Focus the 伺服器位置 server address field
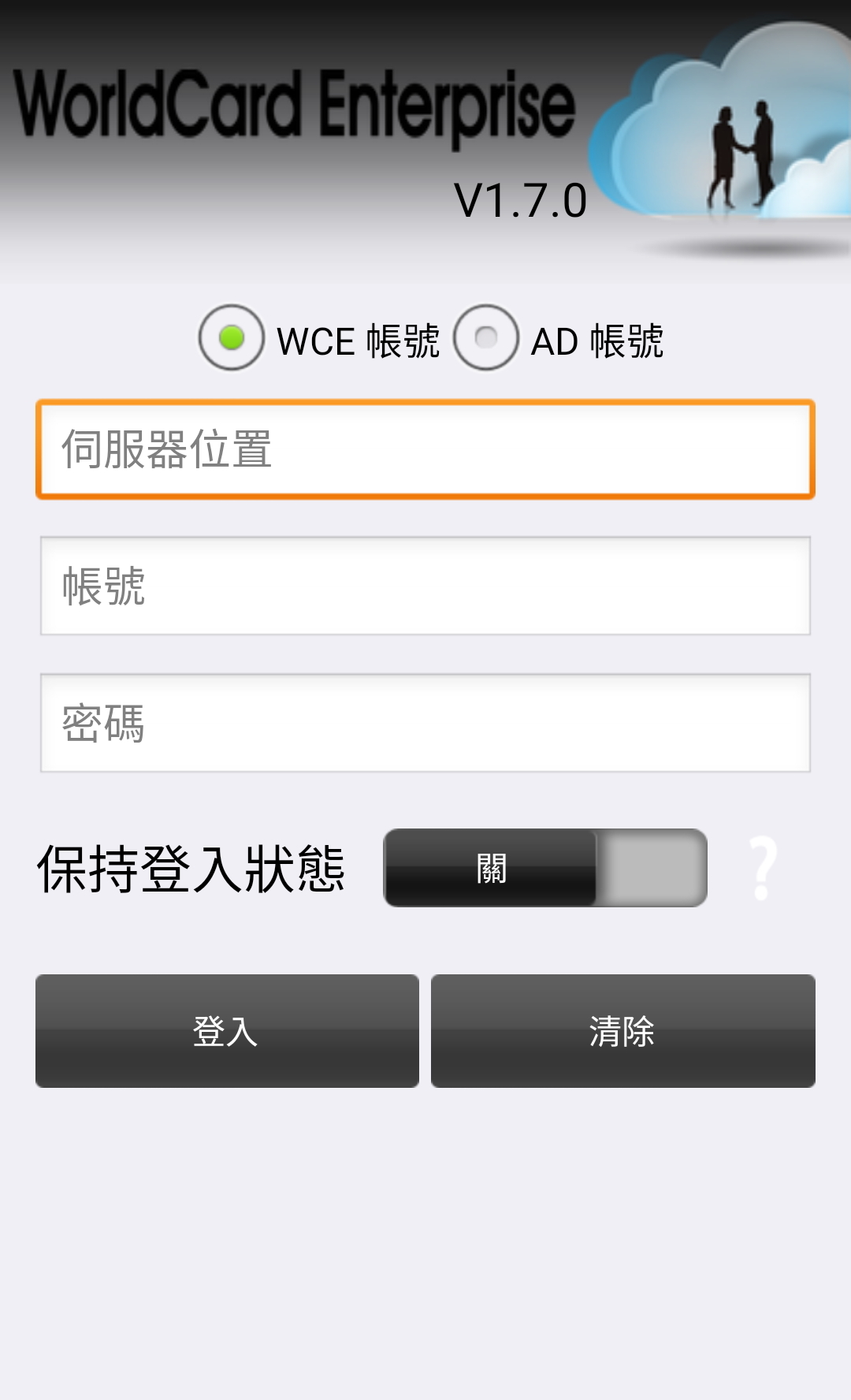The image size is (851, 1400). tap(425, 449)
